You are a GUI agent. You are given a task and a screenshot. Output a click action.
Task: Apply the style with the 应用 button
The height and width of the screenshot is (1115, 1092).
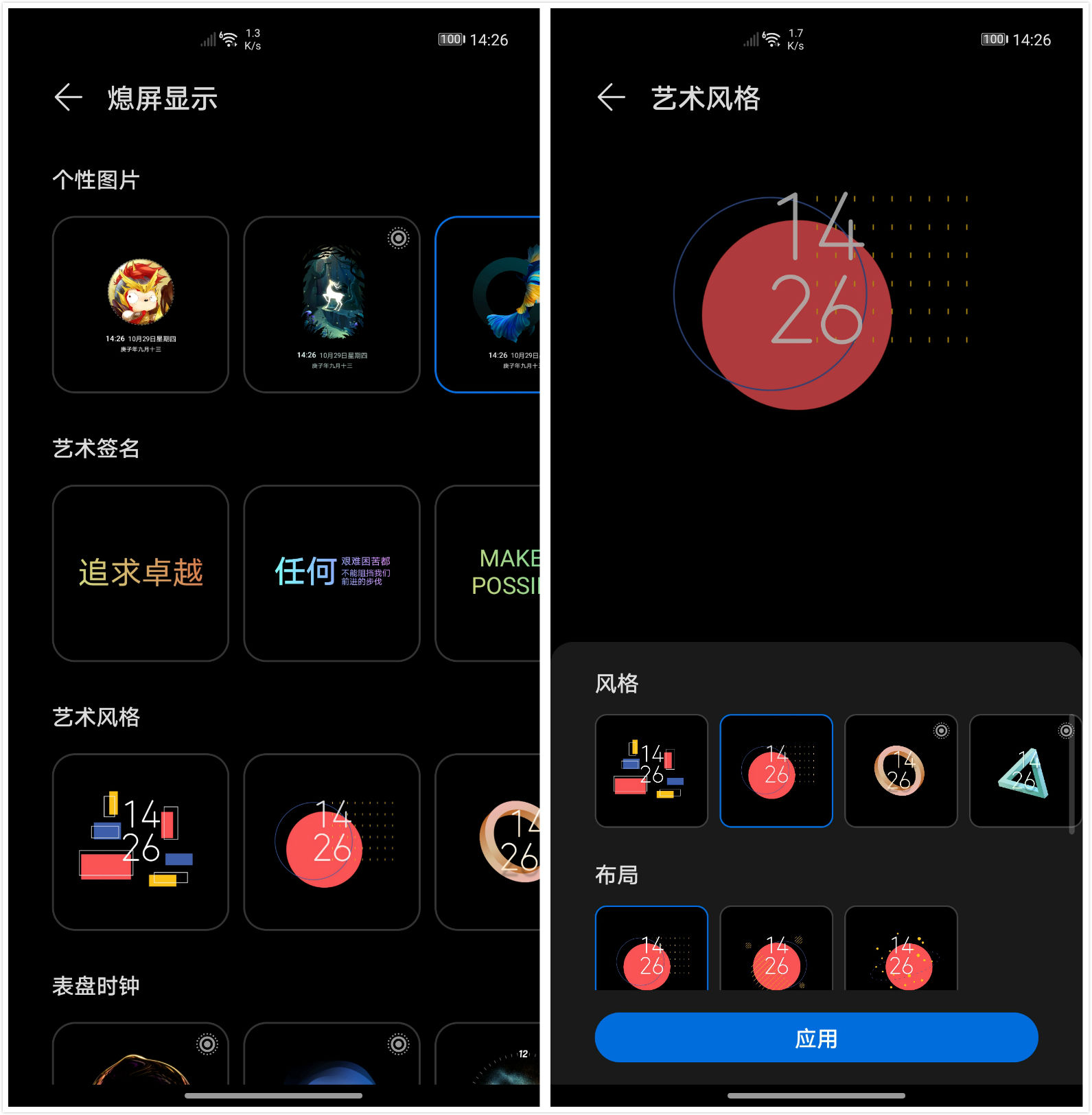tap(815, 1037)
